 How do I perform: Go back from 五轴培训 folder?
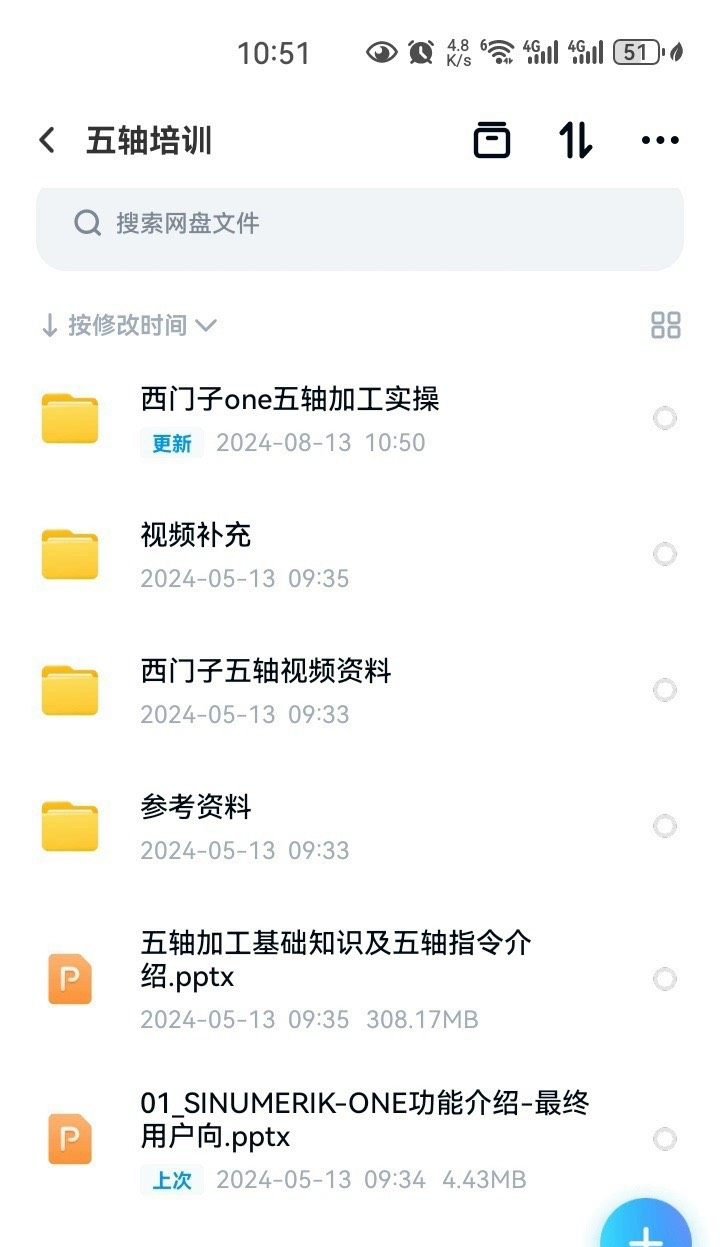click(x=47, y=140)
